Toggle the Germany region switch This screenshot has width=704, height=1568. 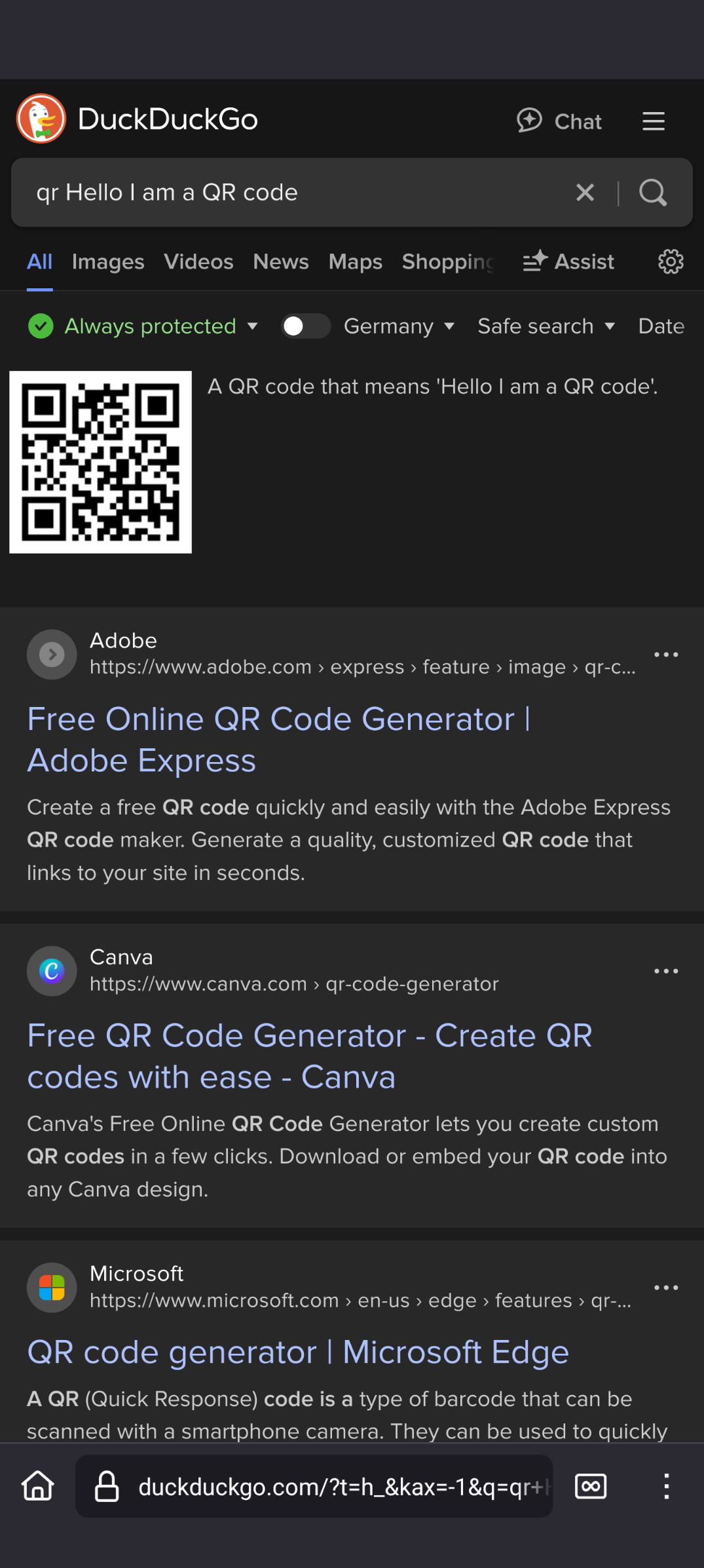(x=305, y=326)
